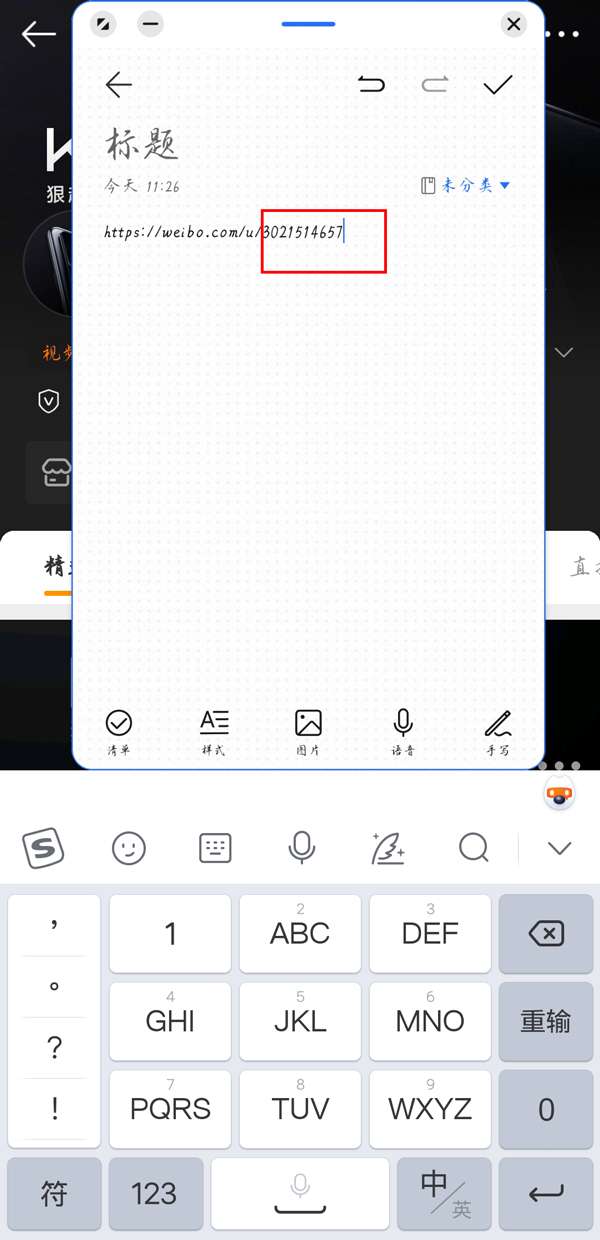
Task: Open the 未分类 category dropdown
Action: [466, 185]
